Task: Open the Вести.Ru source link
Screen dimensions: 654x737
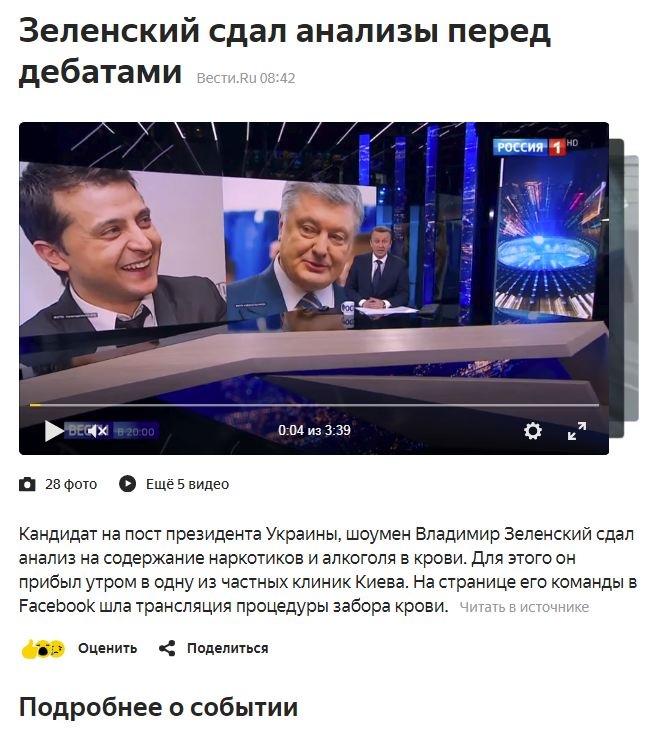Action: [x=226, y=78]
